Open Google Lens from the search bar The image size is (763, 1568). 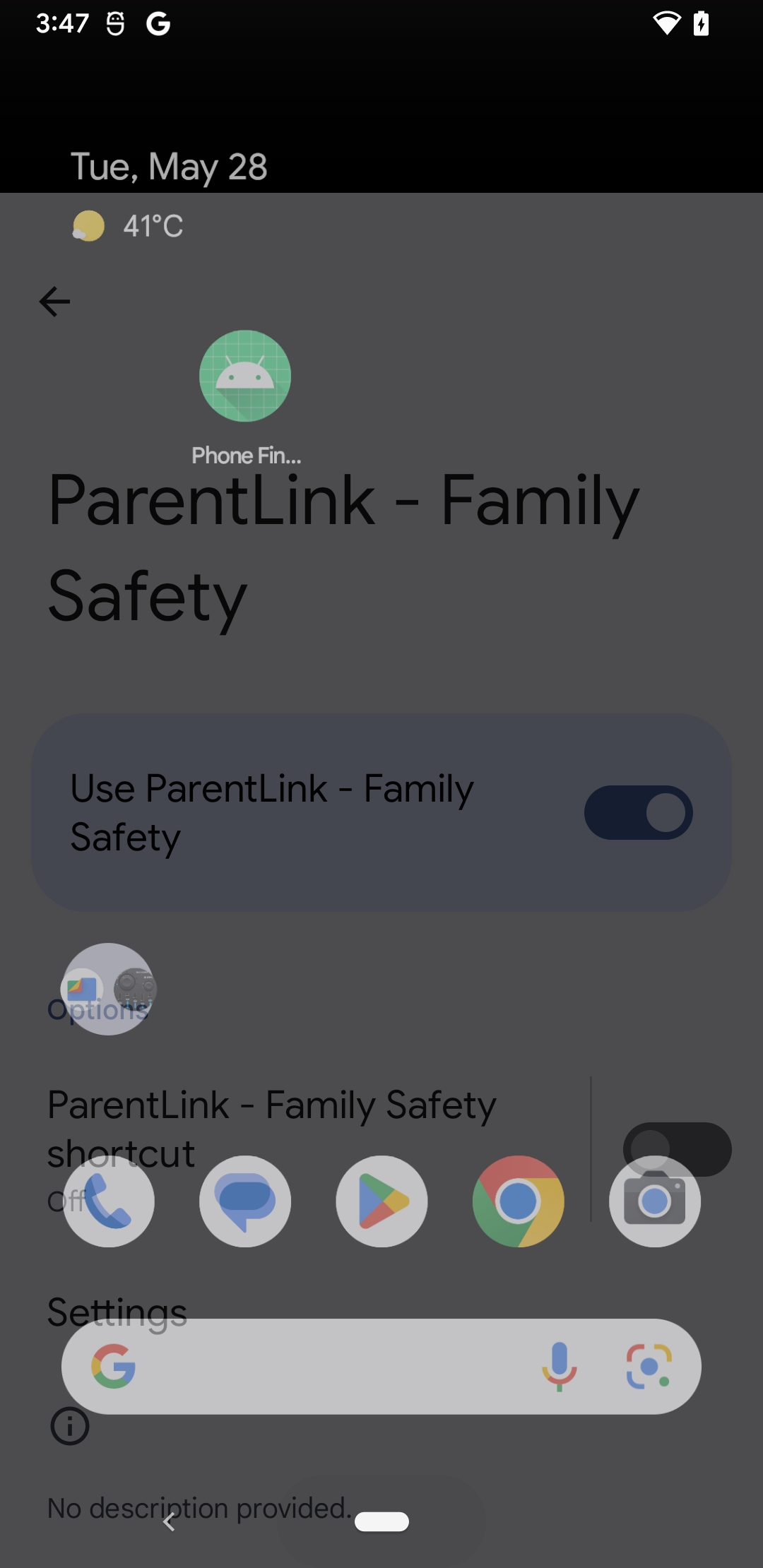point(649,1367)
